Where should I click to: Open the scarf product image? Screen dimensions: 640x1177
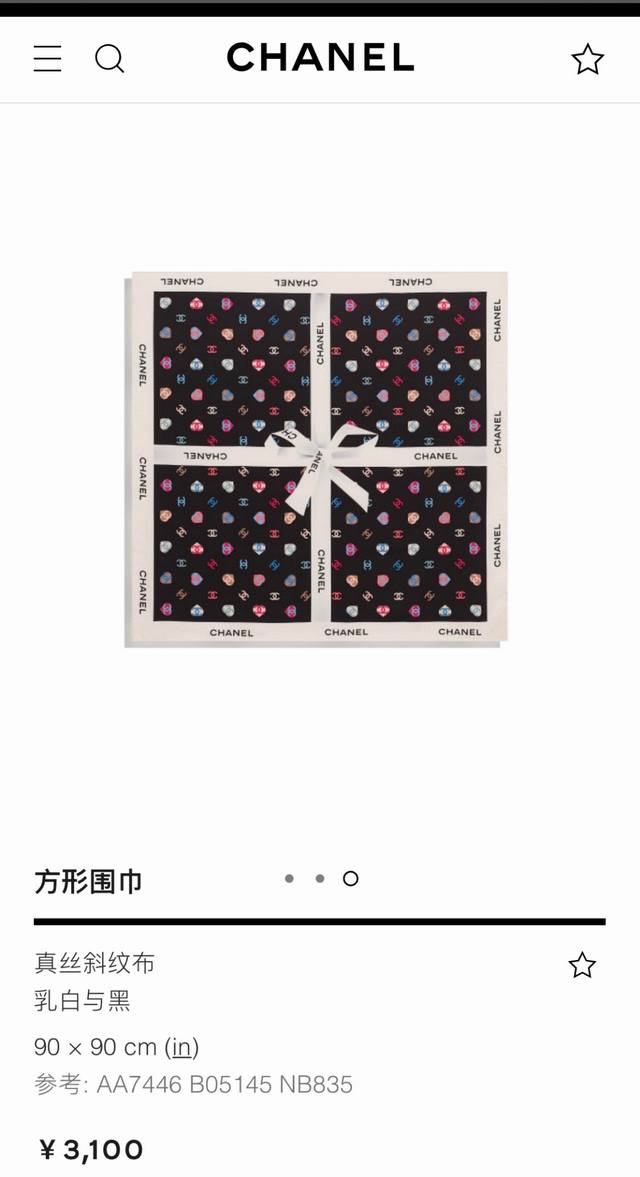316,459
